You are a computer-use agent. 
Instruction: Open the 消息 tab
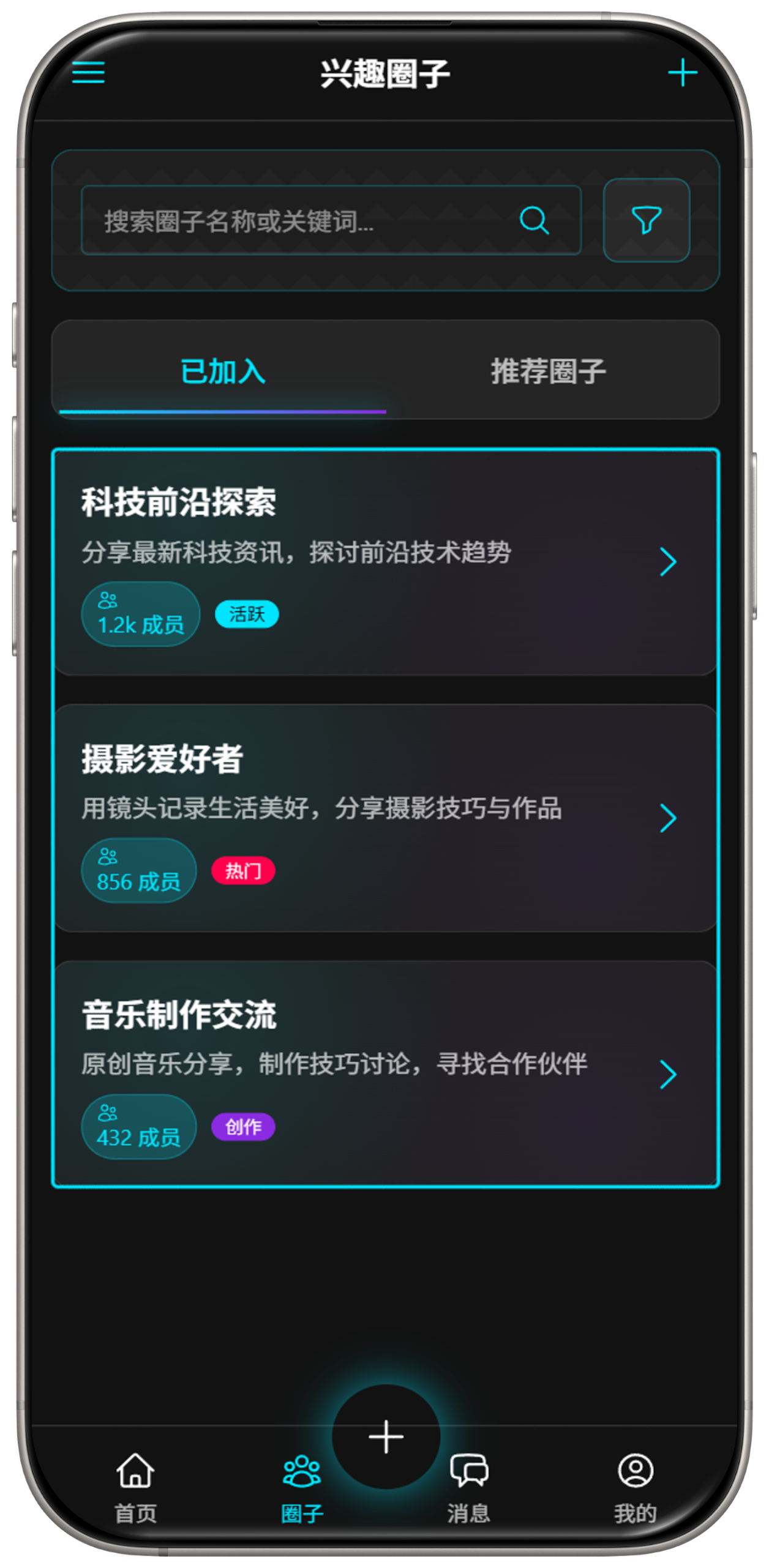(x=469, y=1486)
